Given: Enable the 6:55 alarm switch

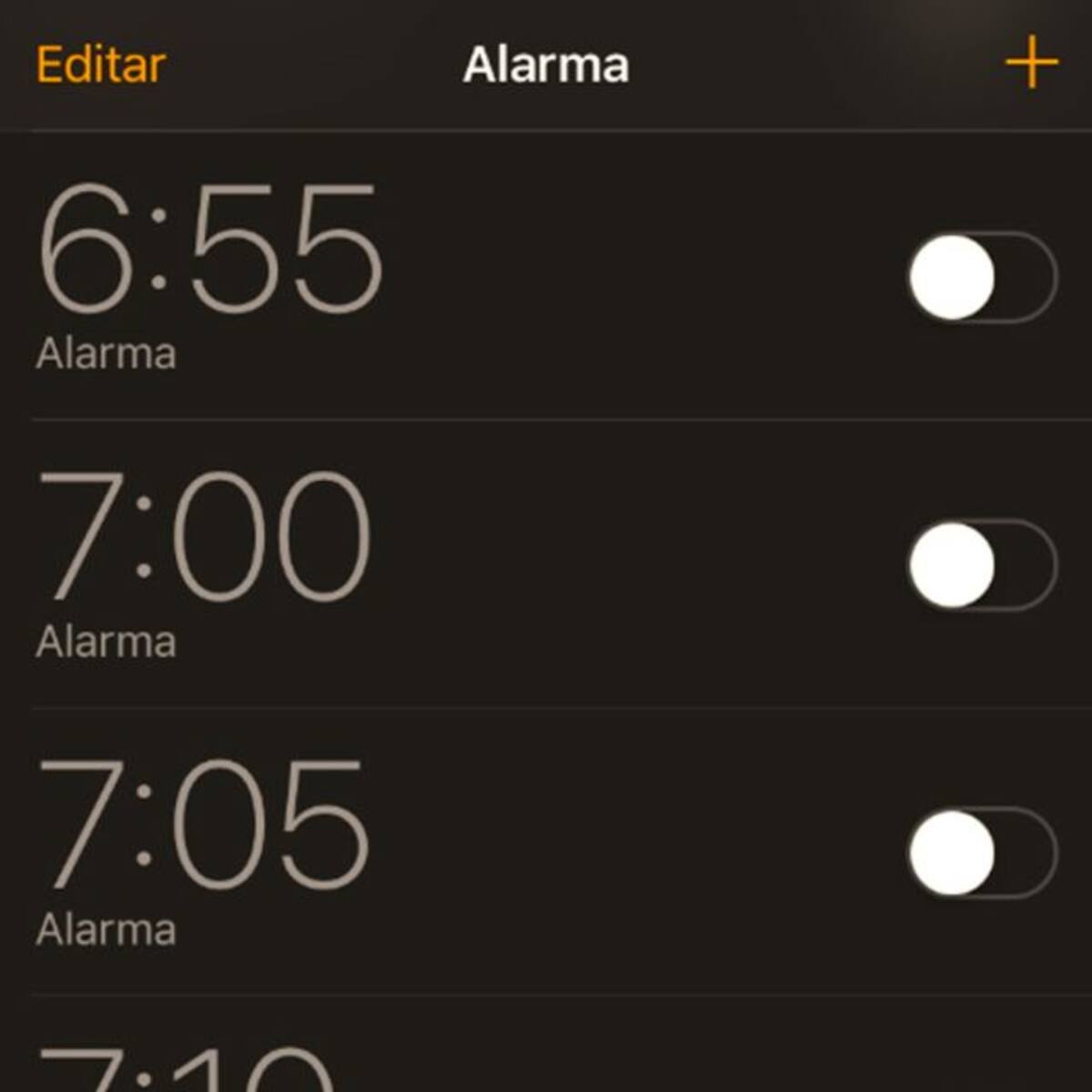Looking at the screenshot, I should (983, 278).
